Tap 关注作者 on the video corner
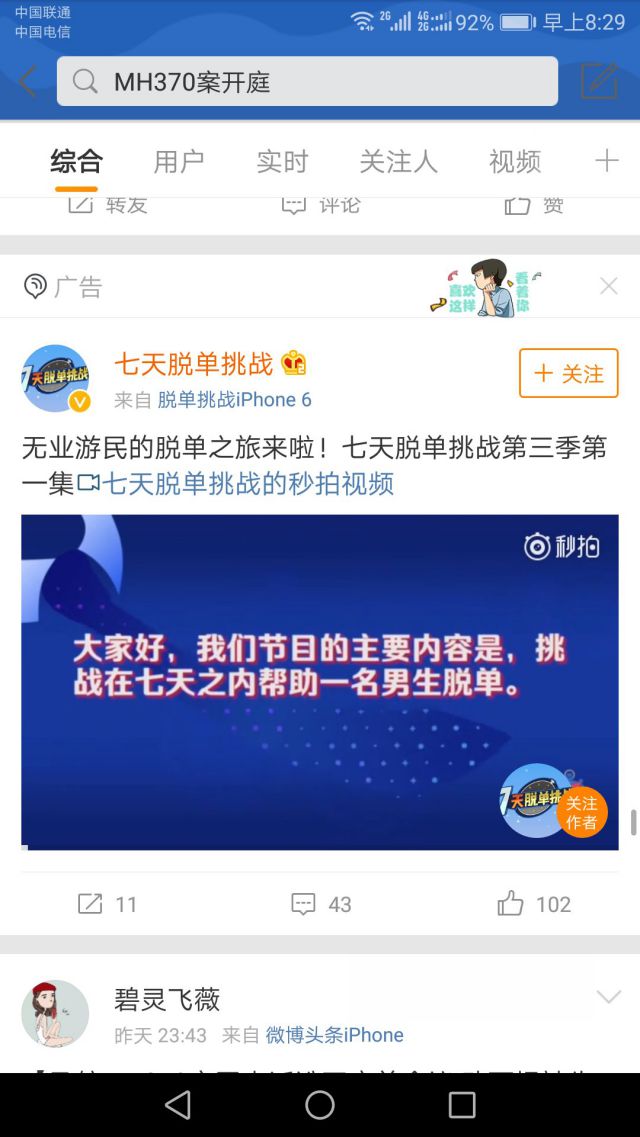 [581, 812]
